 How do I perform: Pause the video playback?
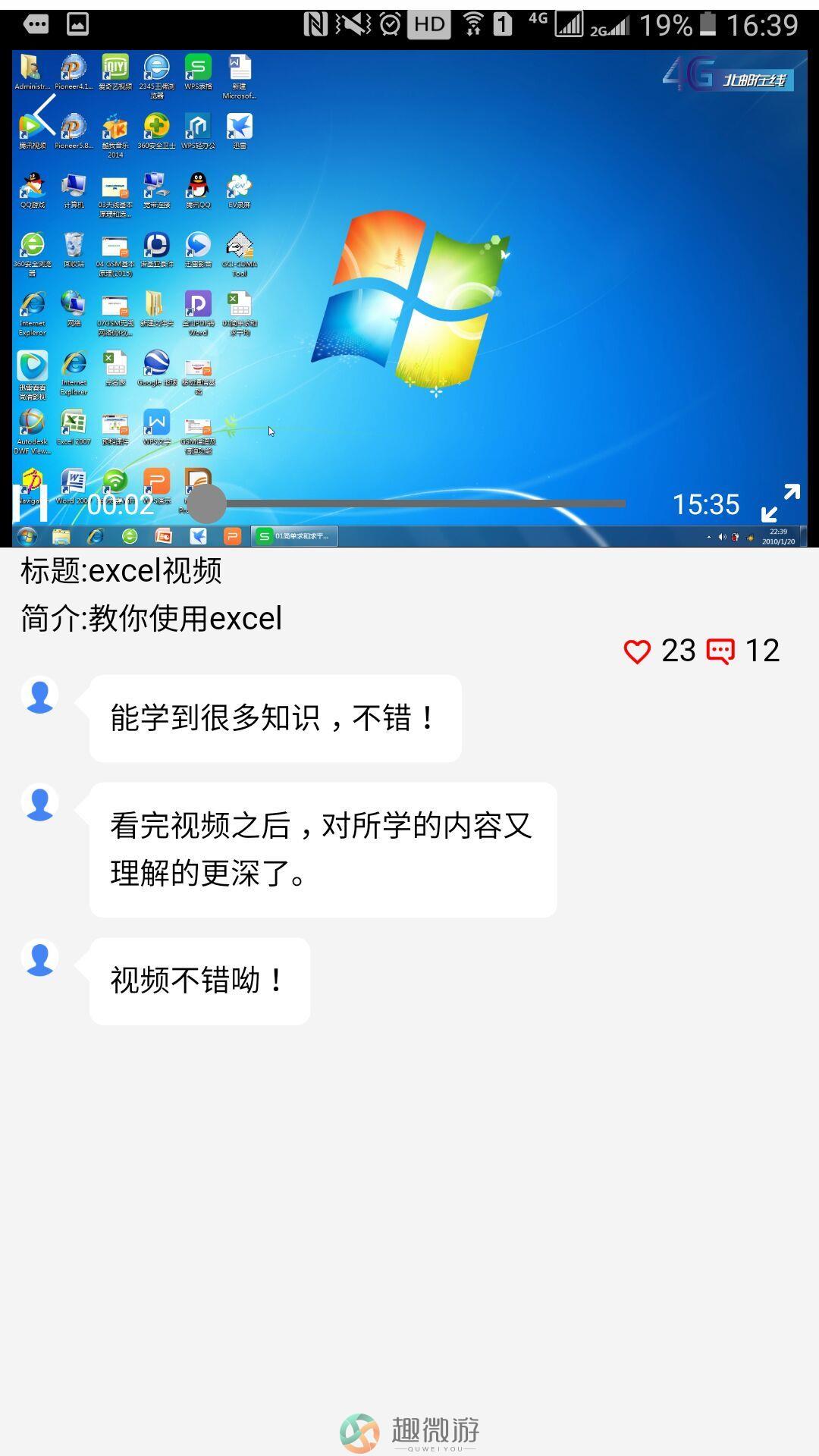33,503
